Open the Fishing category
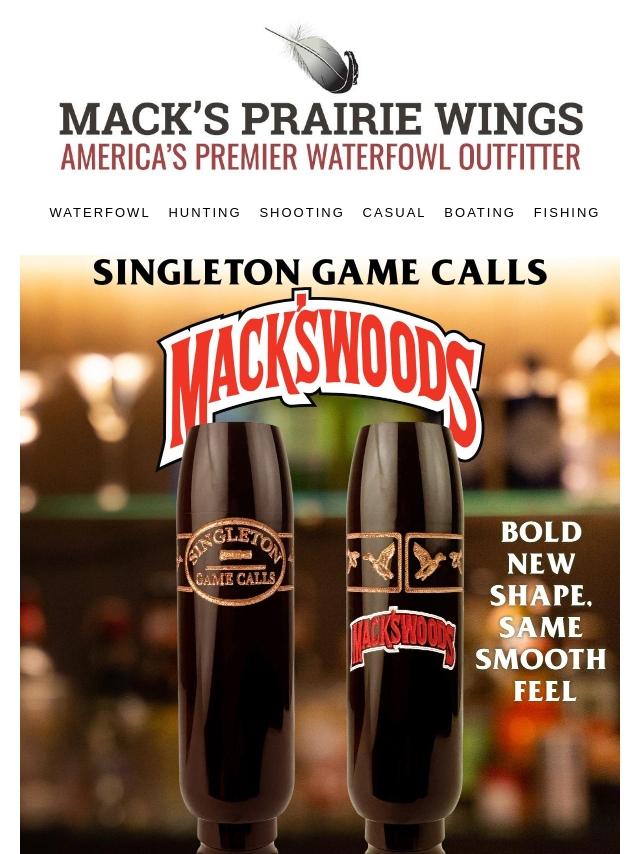Image resolution: width=640 pixels, height=854 pixels. [566, 212]
